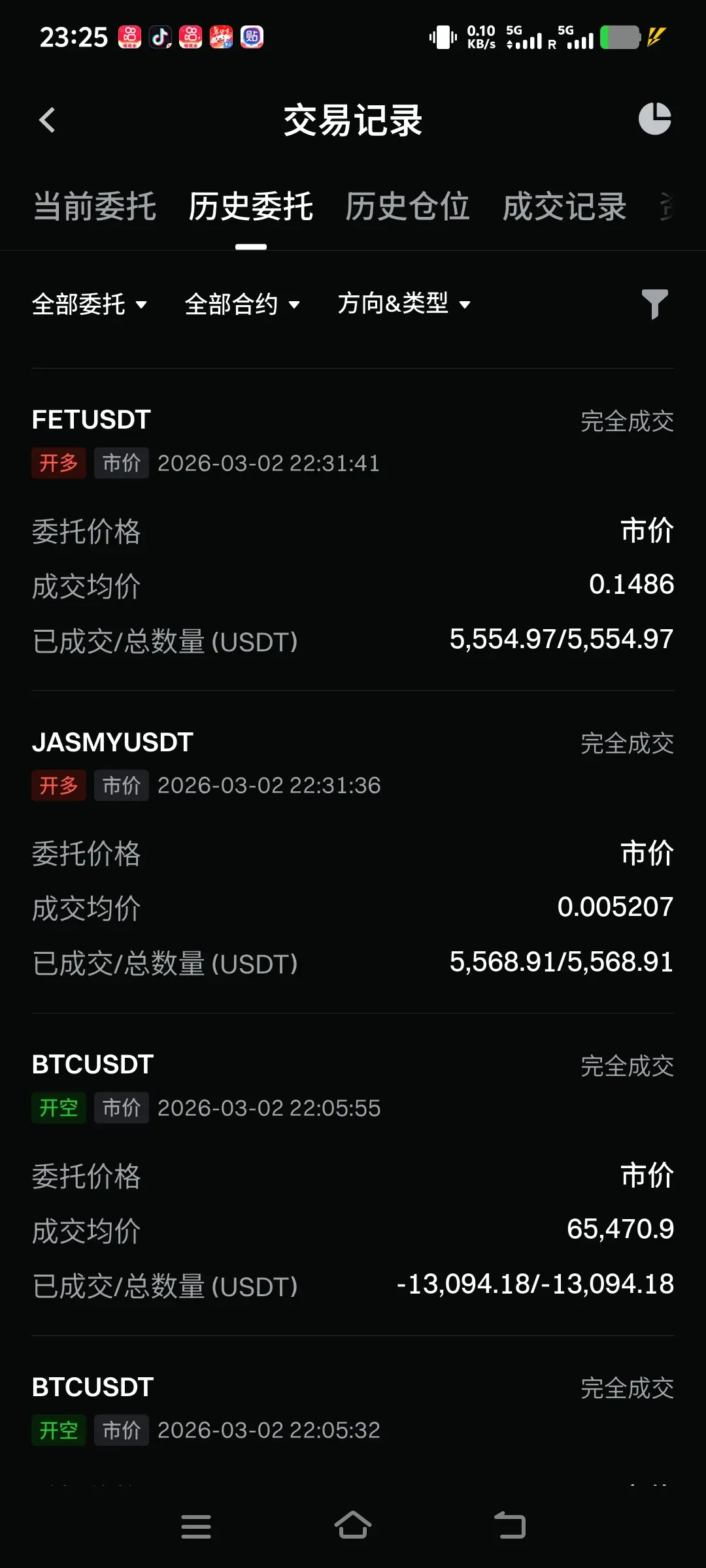Screen dimensions: 706x1568
Task: Expand the 全部合约 dropdown
Action: [242, 304]
